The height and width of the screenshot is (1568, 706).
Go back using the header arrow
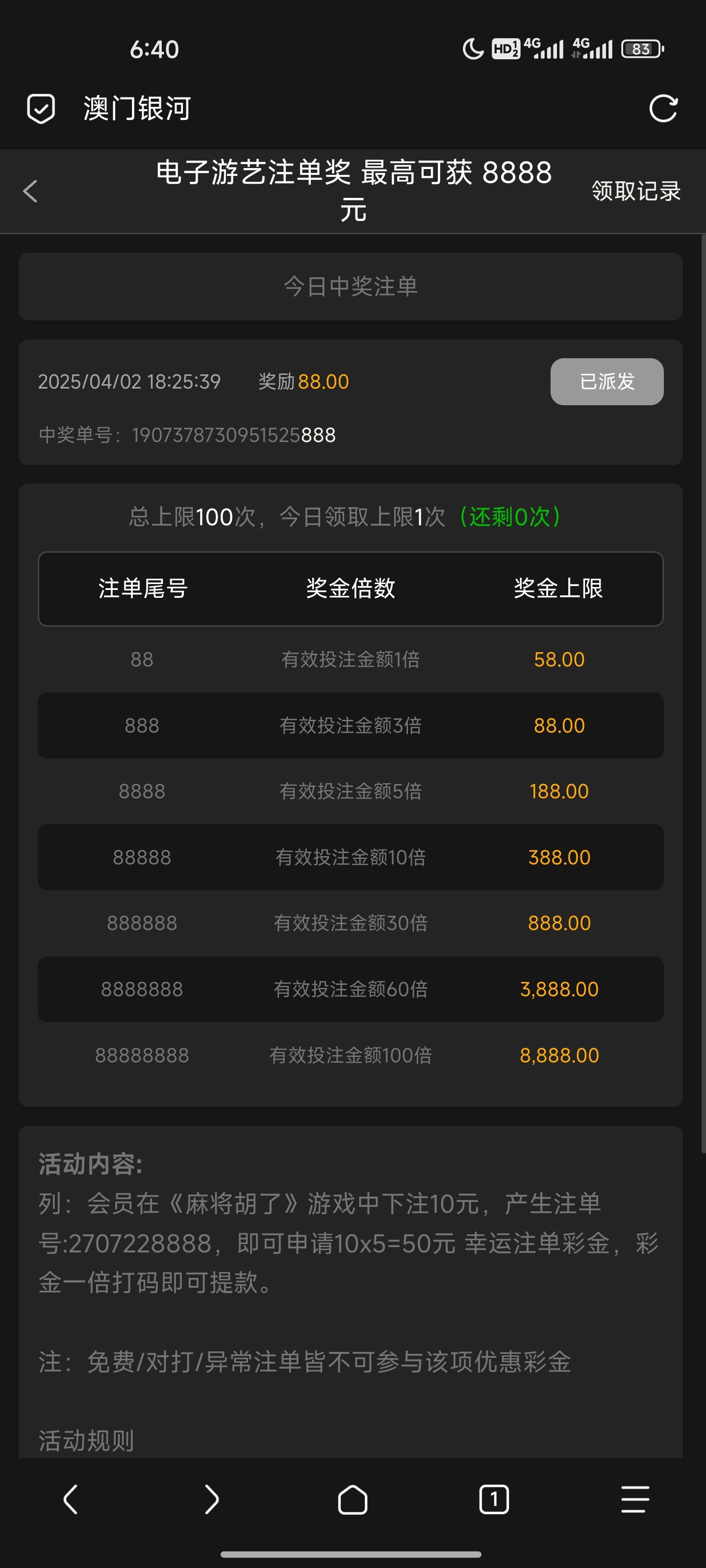30,191
